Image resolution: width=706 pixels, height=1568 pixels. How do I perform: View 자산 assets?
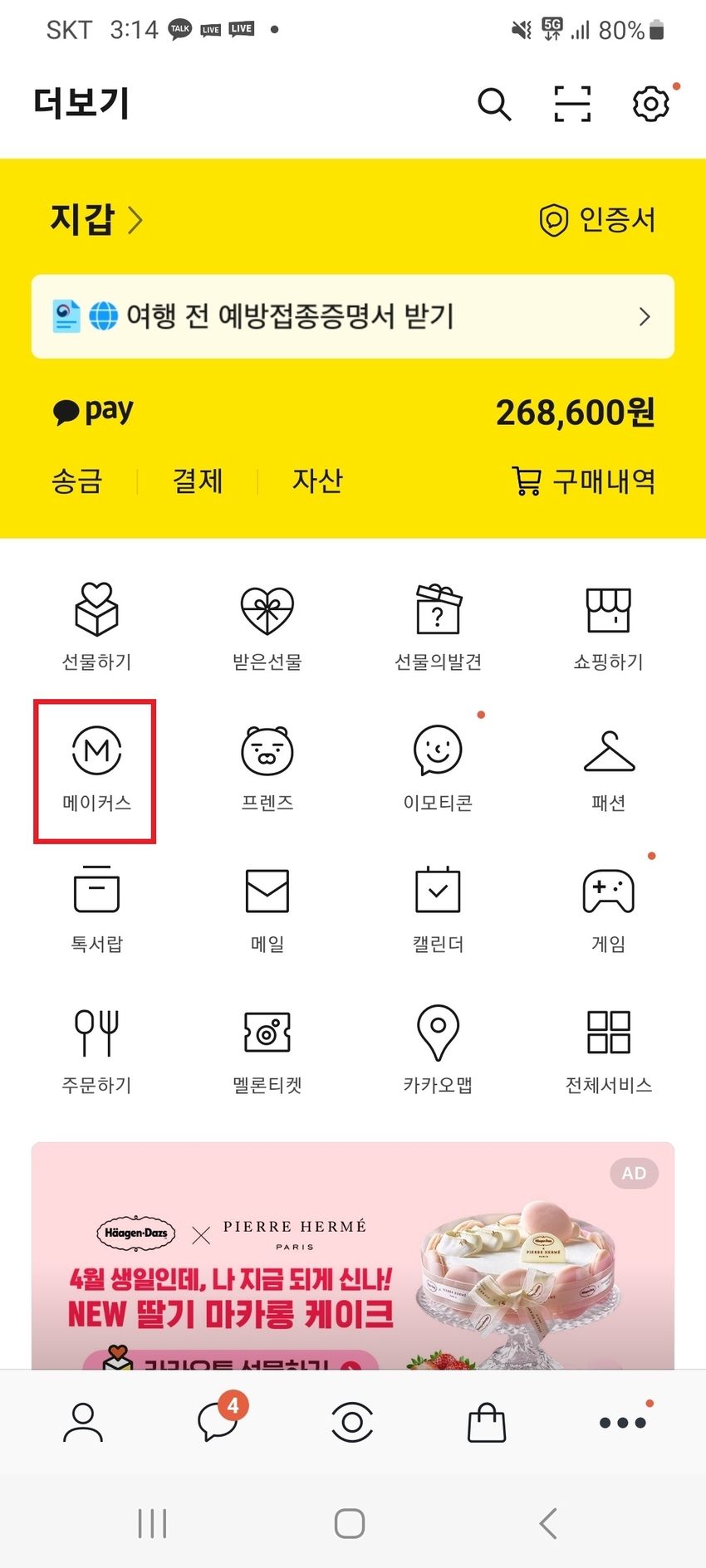click(x=317, y=481)
